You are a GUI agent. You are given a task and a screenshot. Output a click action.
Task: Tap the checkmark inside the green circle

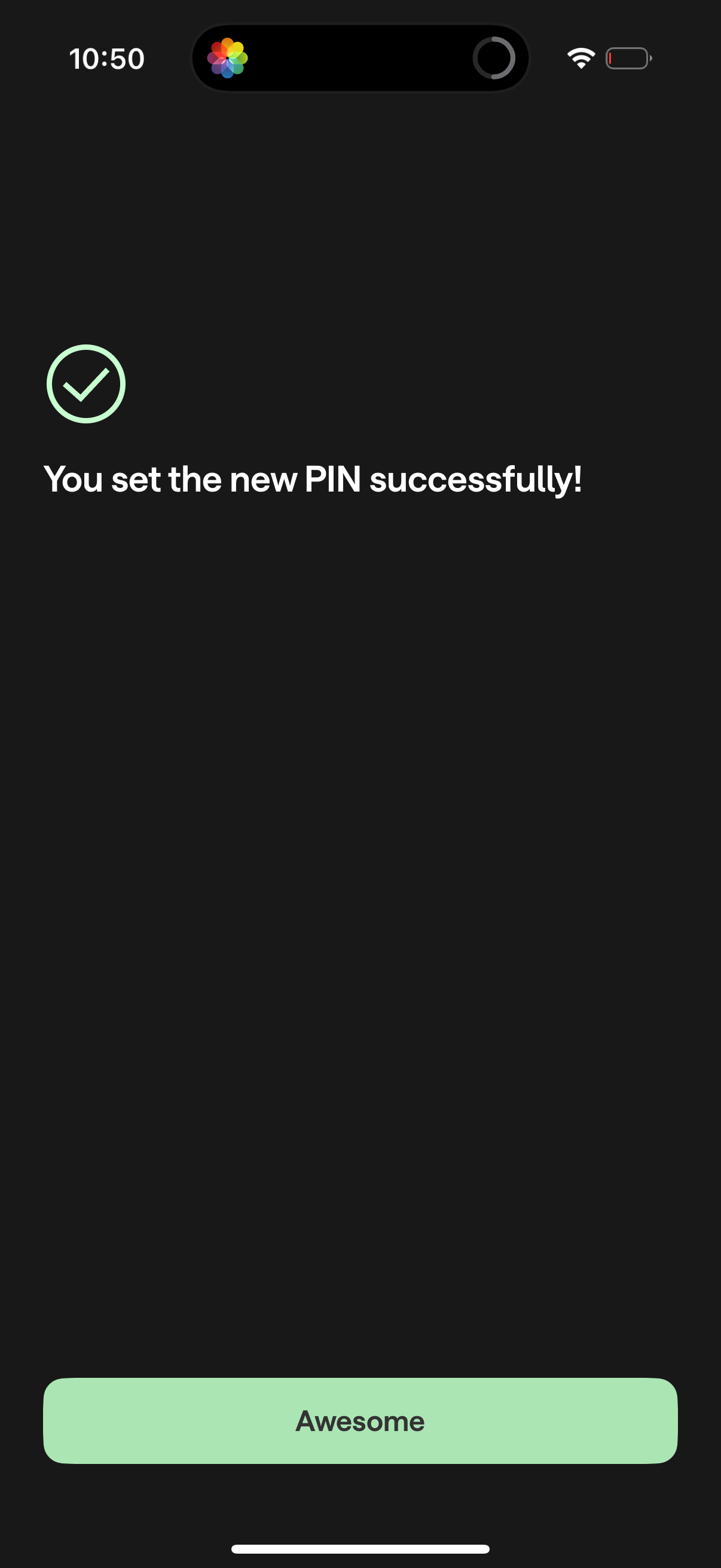tap(85, 385)
